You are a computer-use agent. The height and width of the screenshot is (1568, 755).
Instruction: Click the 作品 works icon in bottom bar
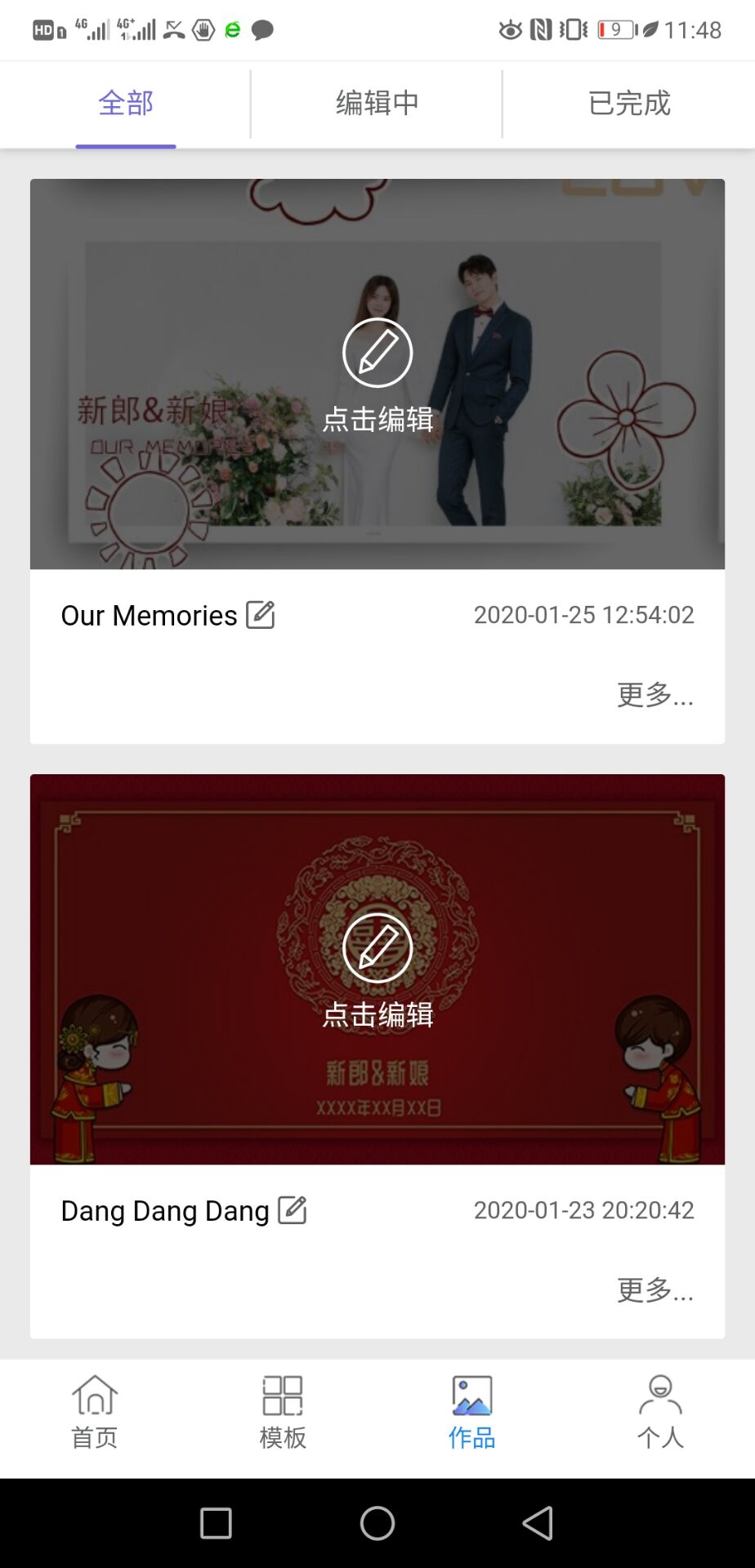pyautogui.click(x=471, y=1413)
